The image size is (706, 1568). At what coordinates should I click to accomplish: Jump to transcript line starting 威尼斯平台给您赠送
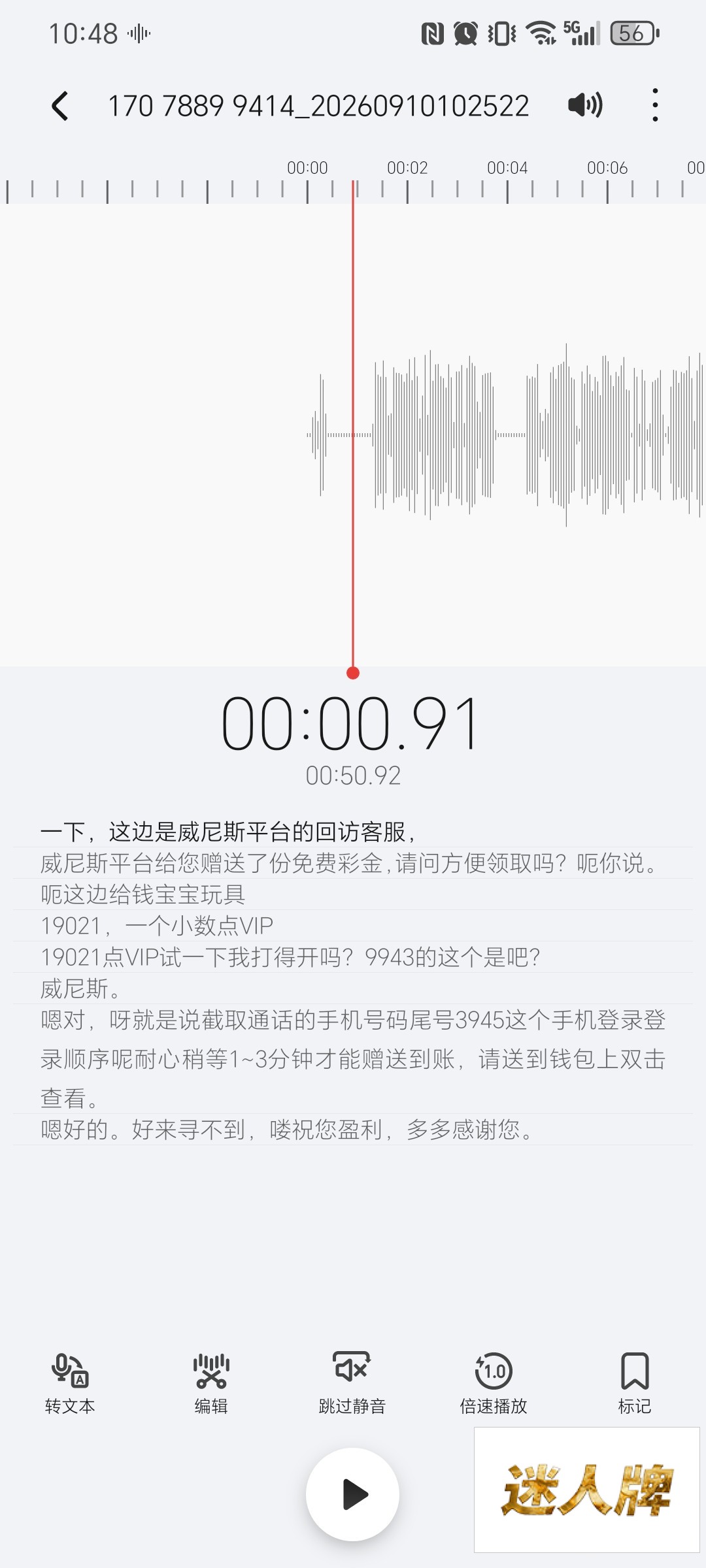tap(353, 863)
